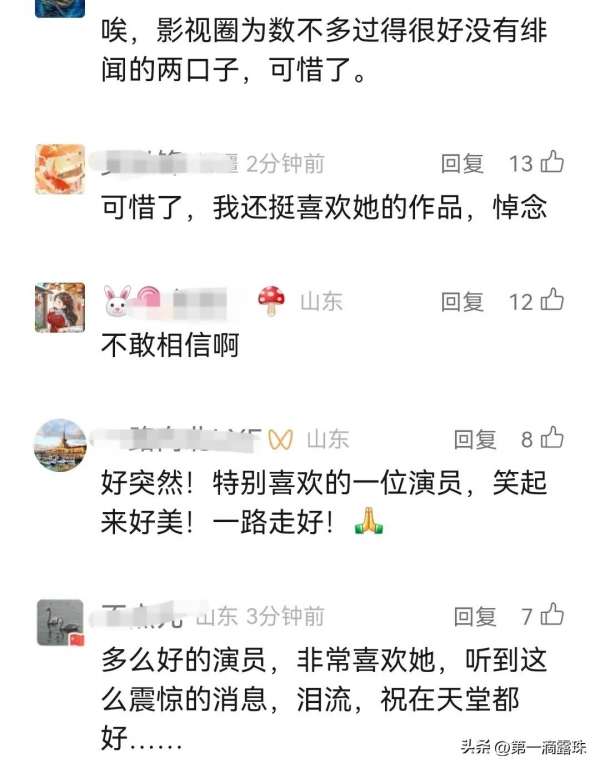Open avatar of the '悼念' commenter
Image resolution: width=600 pixels, height=768 pixels.
coord(59,169)
